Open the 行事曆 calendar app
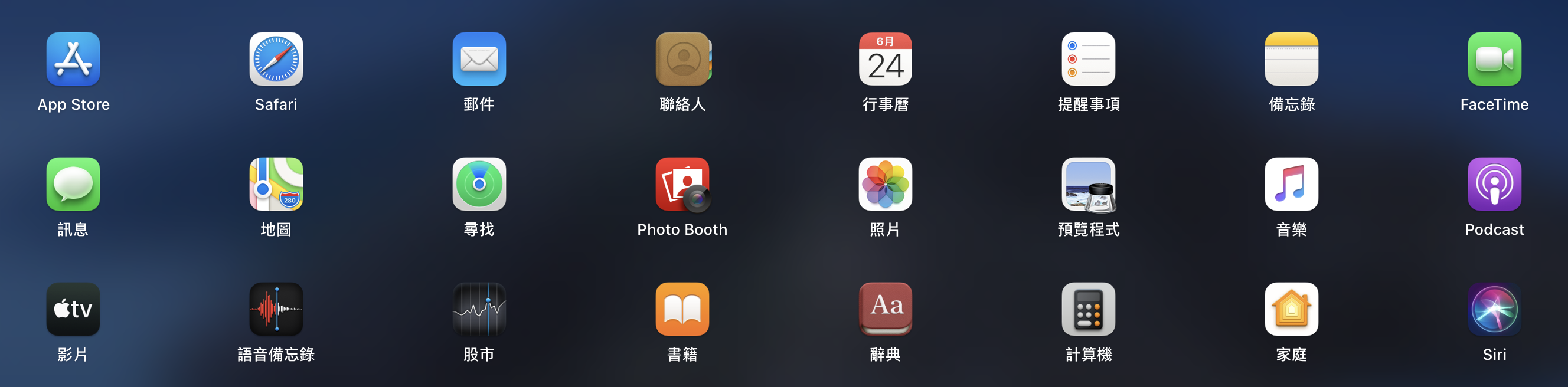 tap(885, 59)
